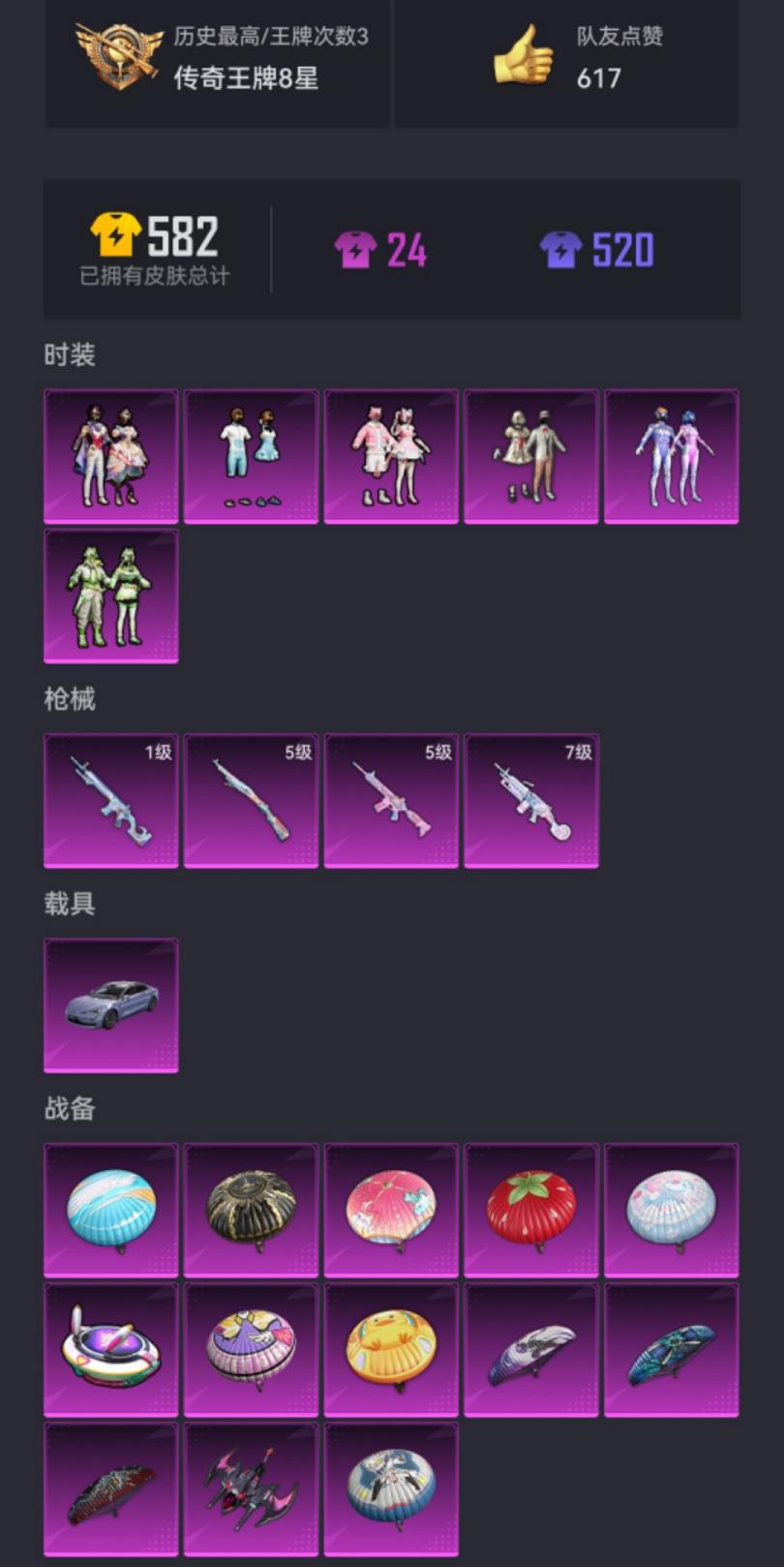View the green hooded outfit tile
The width and height of the screenshot is (784, 1567).
111,596
